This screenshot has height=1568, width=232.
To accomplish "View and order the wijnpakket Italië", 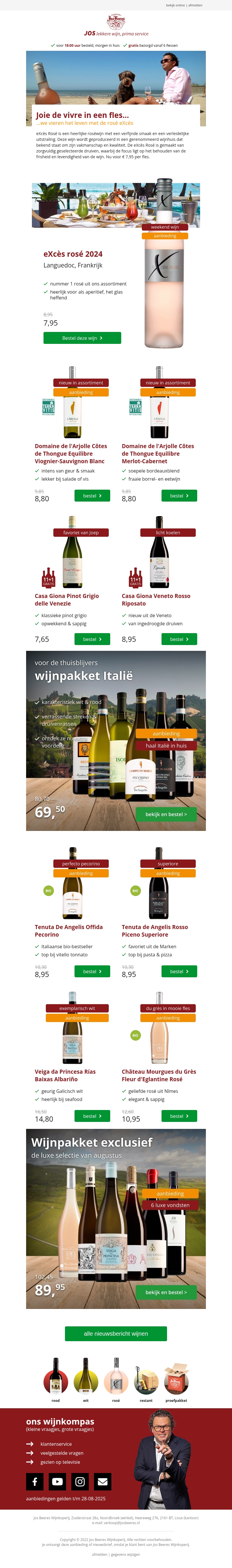I will pos(166,814).
